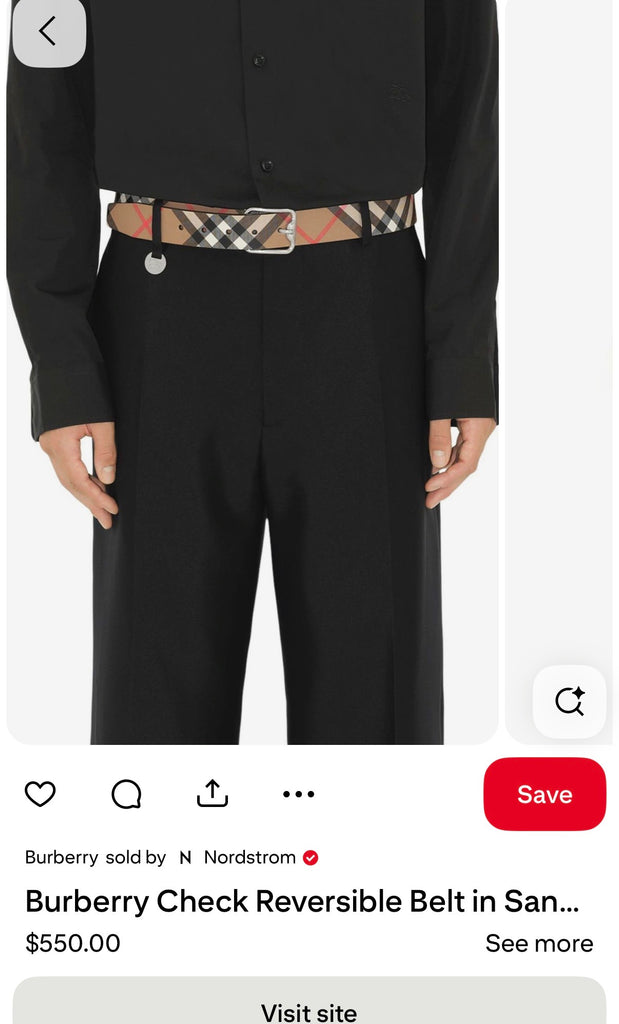The height and width of the screenshot is (1024, 619).
Task: Open Nordstrom seller profile
Action: 248,857
